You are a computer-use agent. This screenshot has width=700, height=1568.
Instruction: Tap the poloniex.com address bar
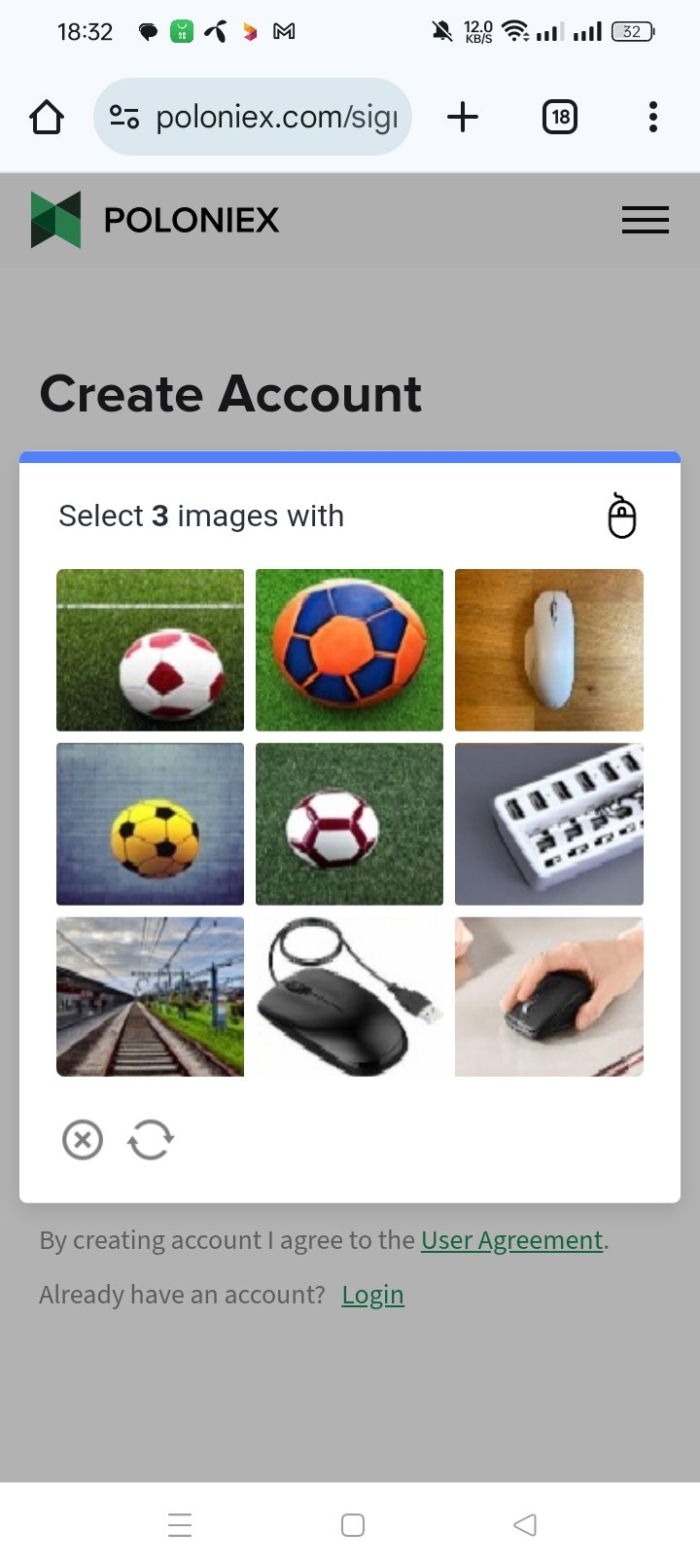253,117
